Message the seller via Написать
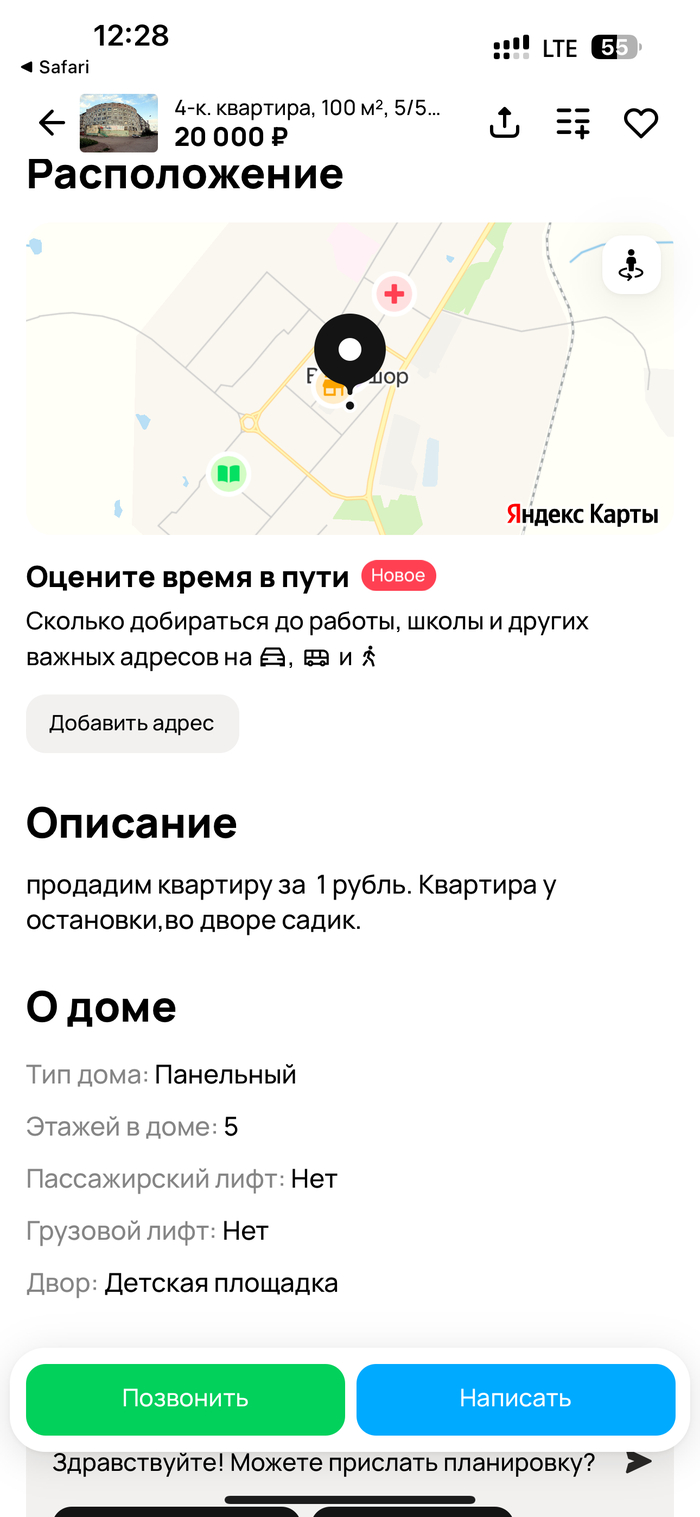Screen dimensions: 700x1517 coord(515,1398)
